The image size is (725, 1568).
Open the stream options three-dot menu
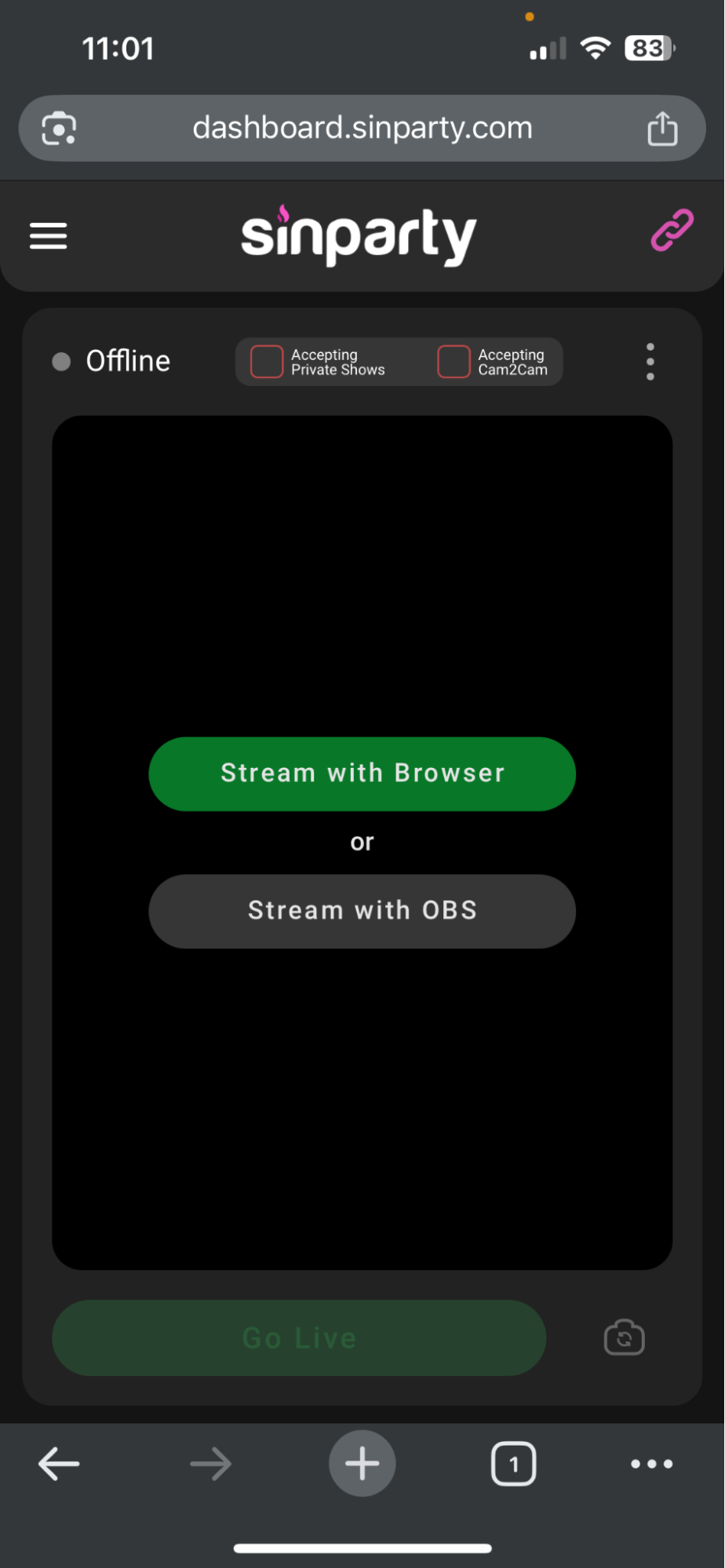click(x=650, y=361)
